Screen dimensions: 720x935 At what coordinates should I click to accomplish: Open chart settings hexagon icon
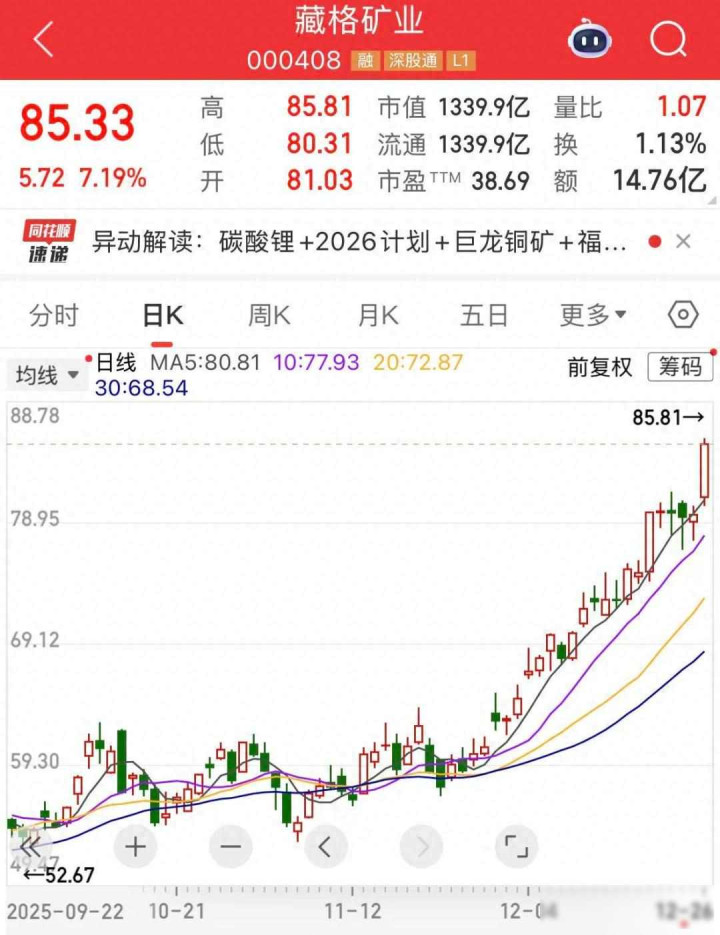pos(682,316)
